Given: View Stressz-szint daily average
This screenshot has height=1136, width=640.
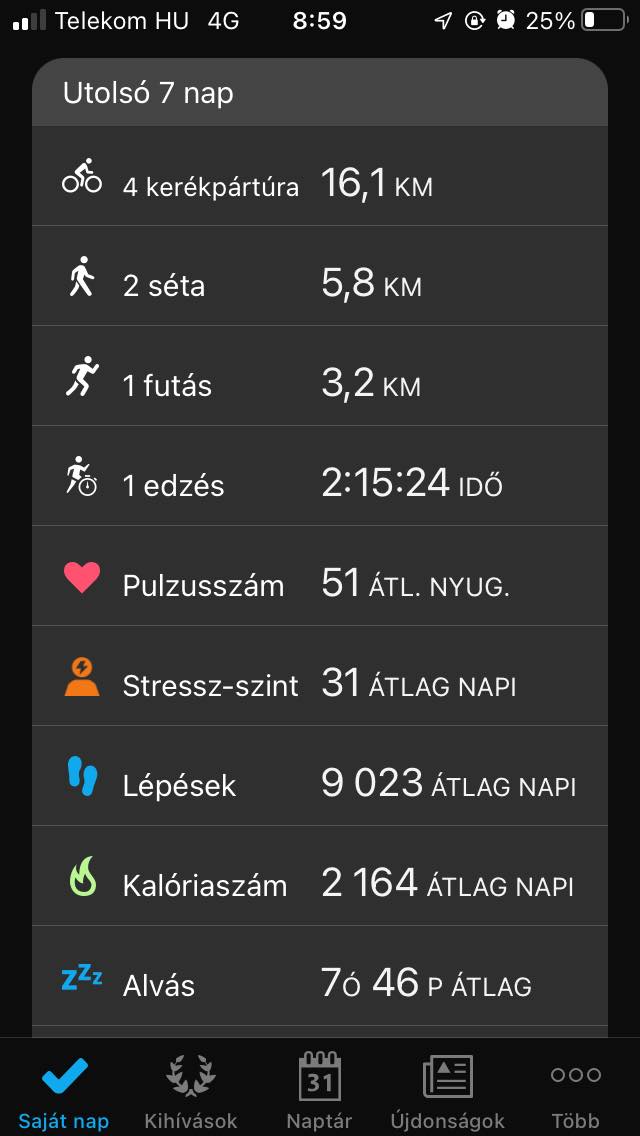Looking at the screenshot, I should [x=320, y=685].
